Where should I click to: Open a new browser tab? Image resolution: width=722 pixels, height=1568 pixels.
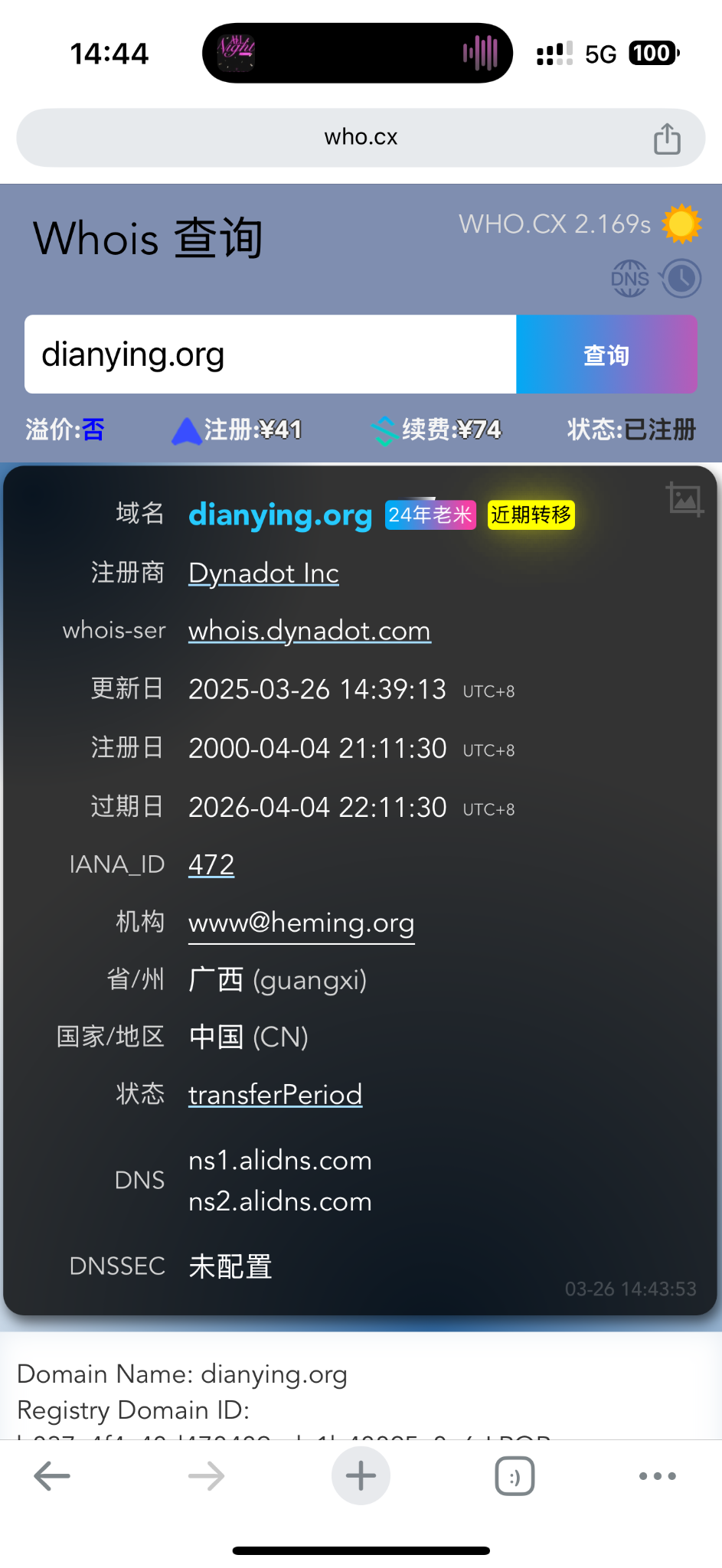(x=361, y=1475)
